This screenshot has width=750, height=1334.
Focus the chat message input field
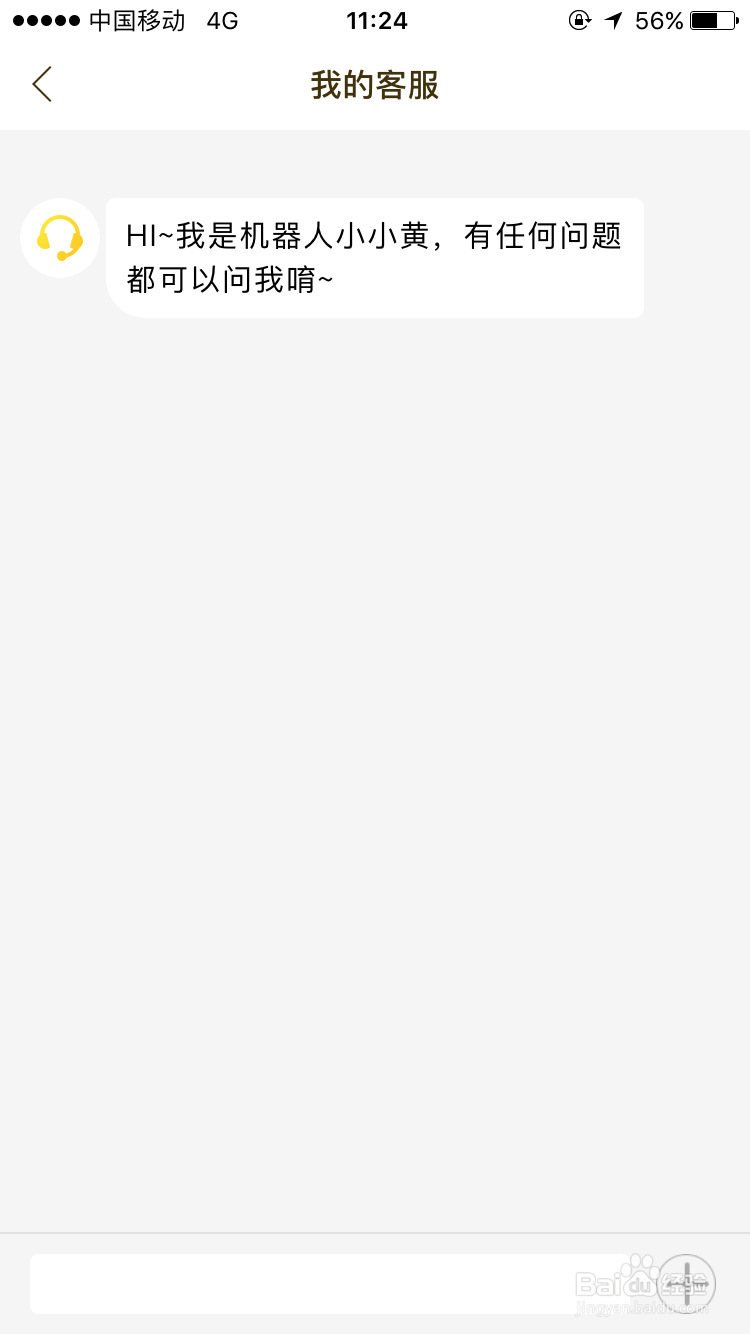click(331, 1284)
